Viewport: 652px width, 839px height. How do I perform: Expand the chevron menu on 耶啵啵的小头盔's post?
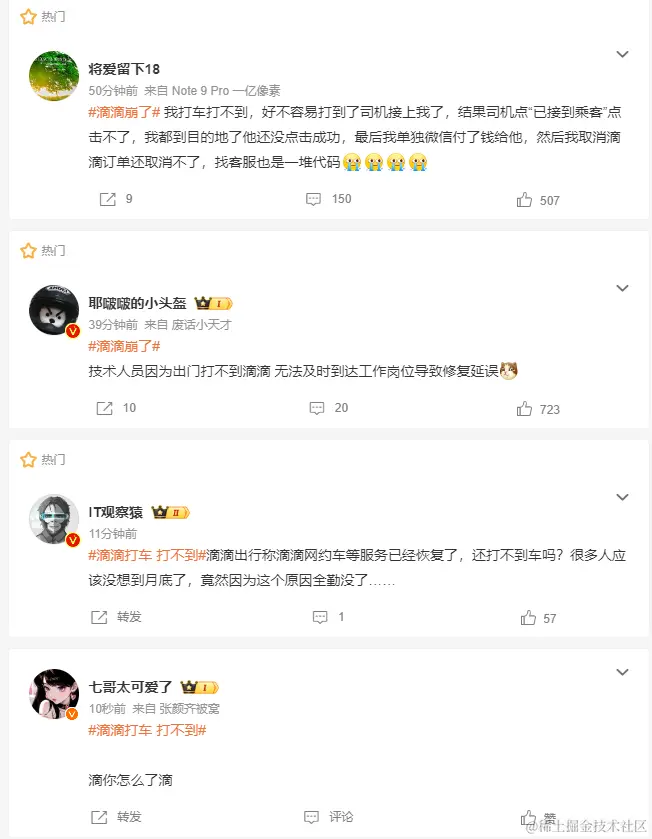(x=622, y=288)
